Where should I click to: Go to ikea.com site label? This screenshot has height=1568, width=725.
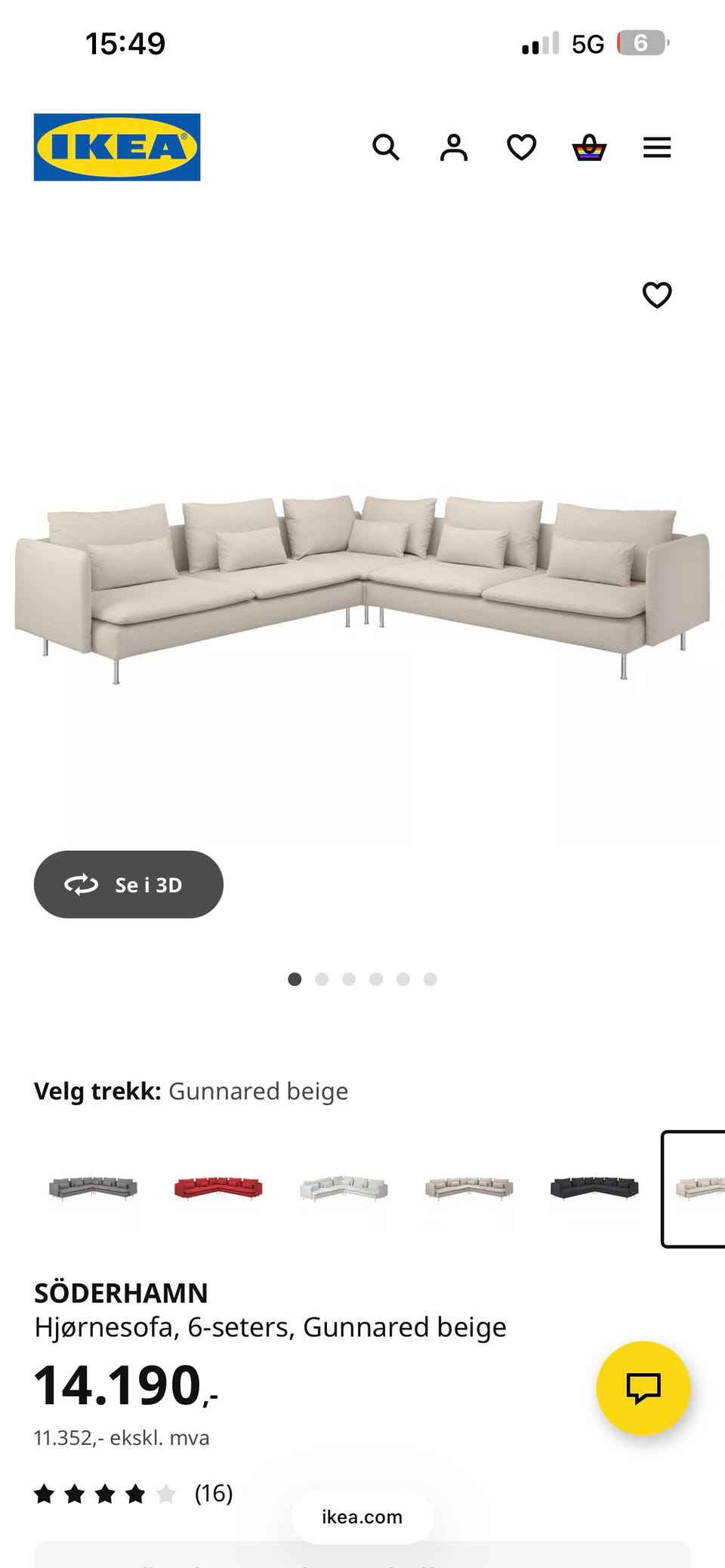coord(361,1517)
